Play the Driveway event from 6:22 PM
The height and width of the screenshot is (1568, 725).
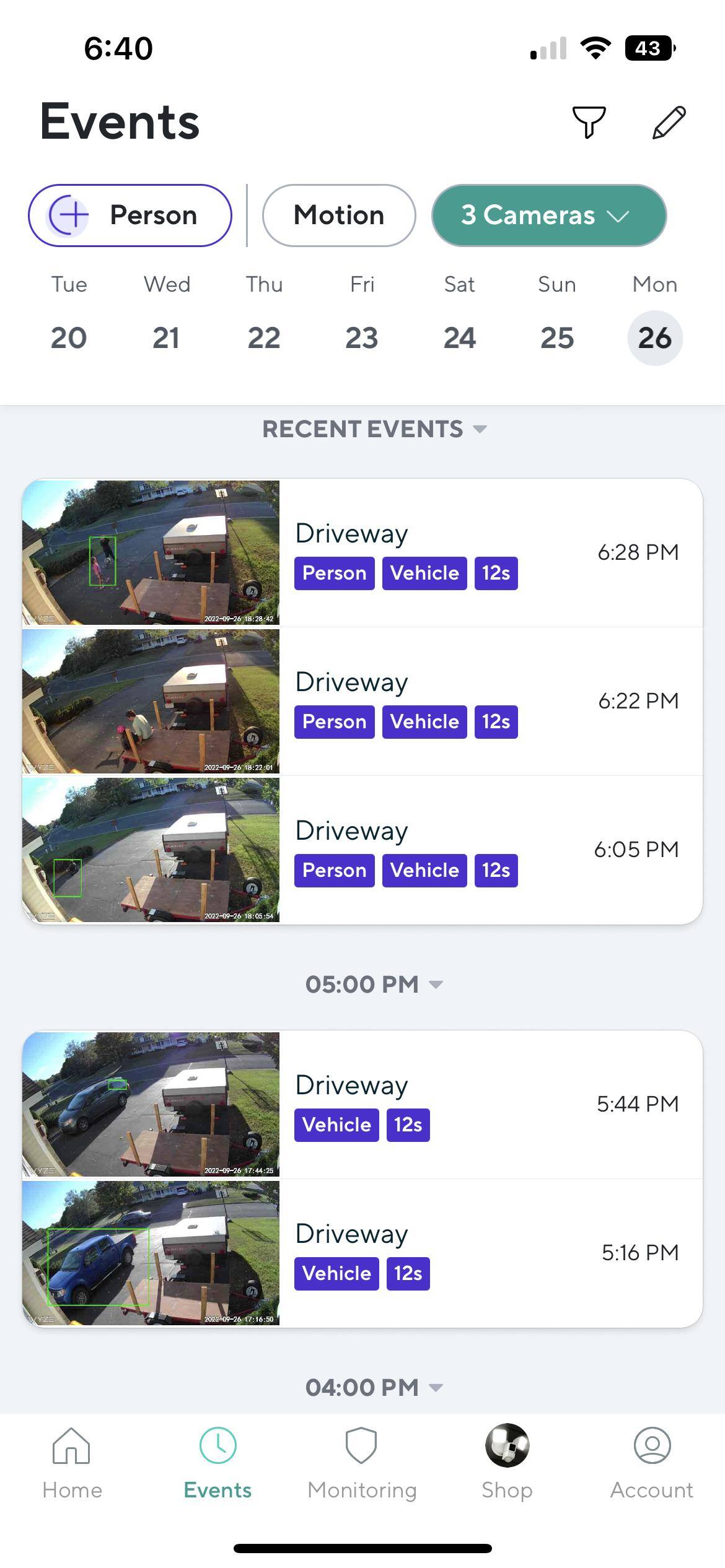pyautogui.click(x=362, y=701)
